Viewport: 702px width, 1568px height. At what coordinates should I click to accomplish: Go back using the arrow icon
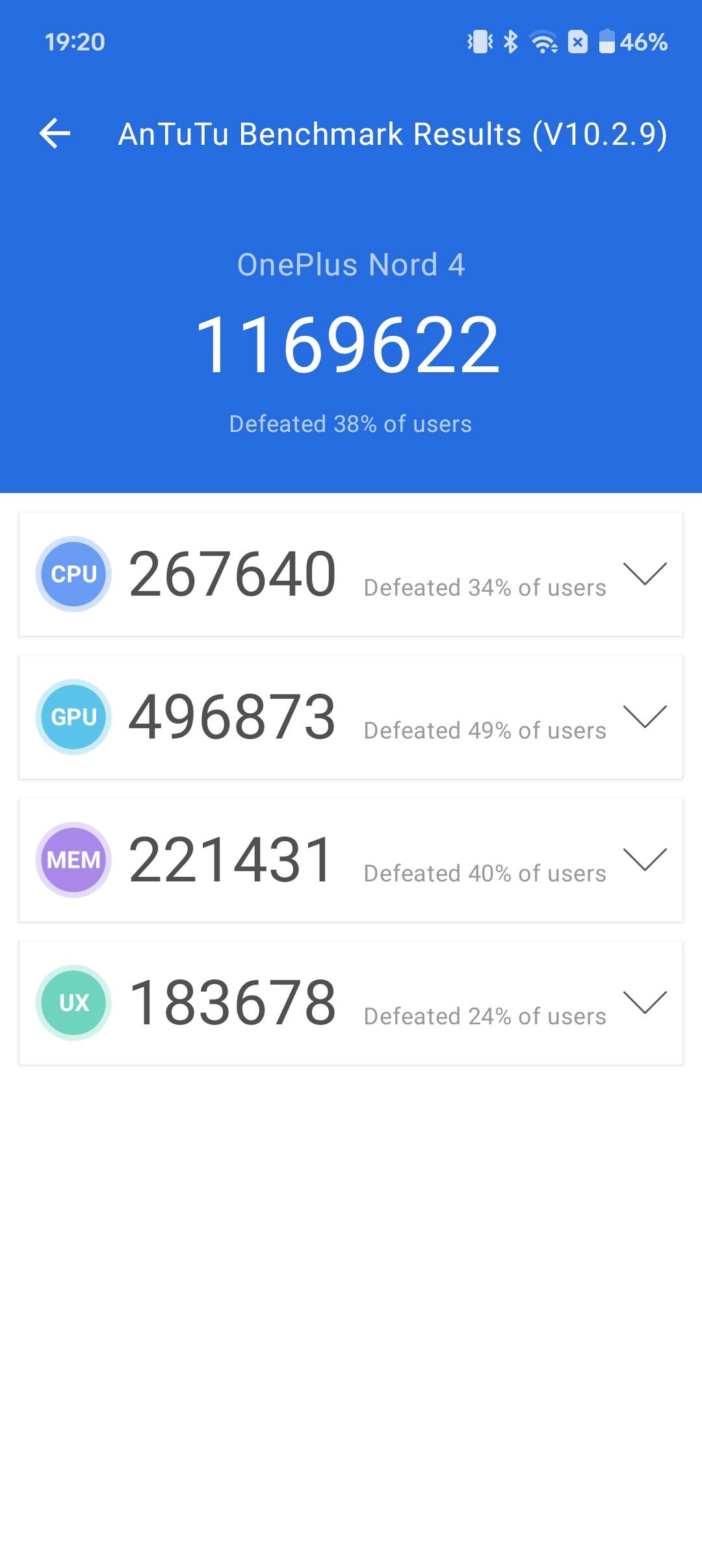tap(55, 134)
